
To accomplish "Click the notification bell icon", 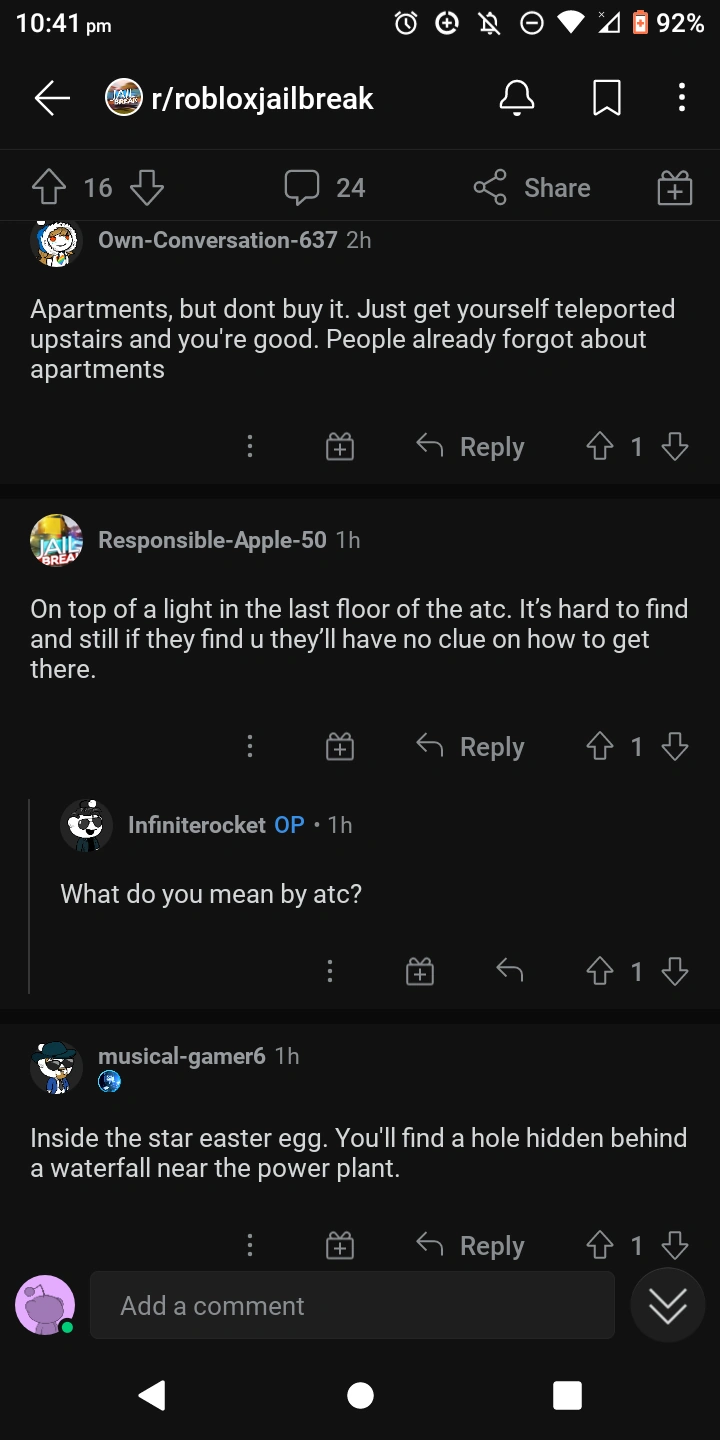I will tap(516, 97).
